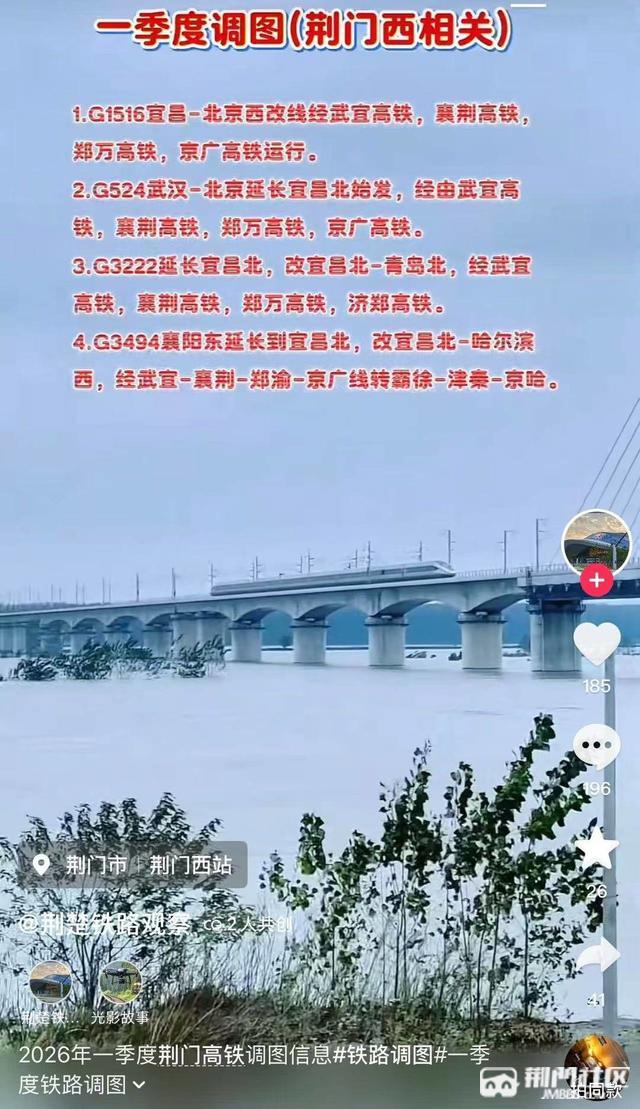
Task: Like this video with the heart icon
Action: (597, 644)
